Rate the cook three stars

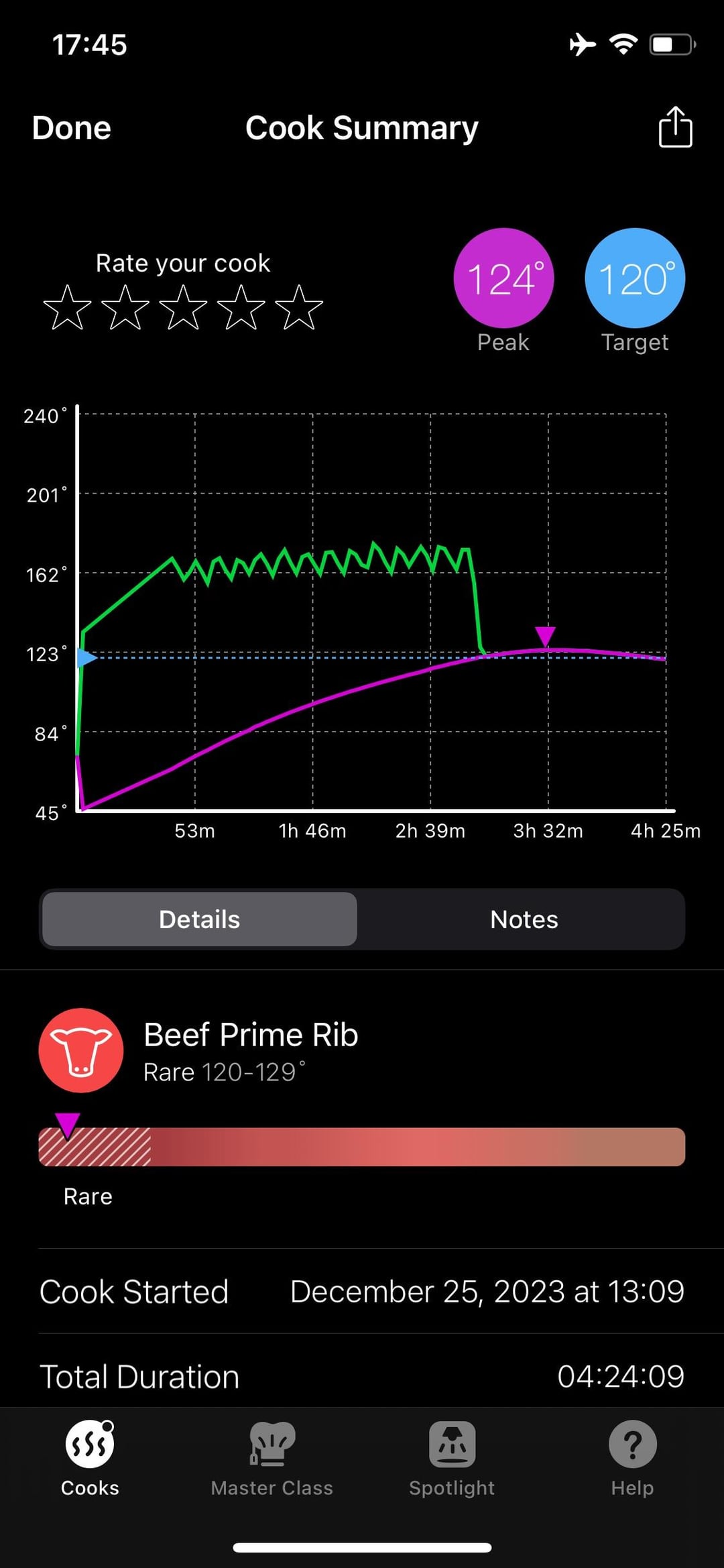click(183, 308)
